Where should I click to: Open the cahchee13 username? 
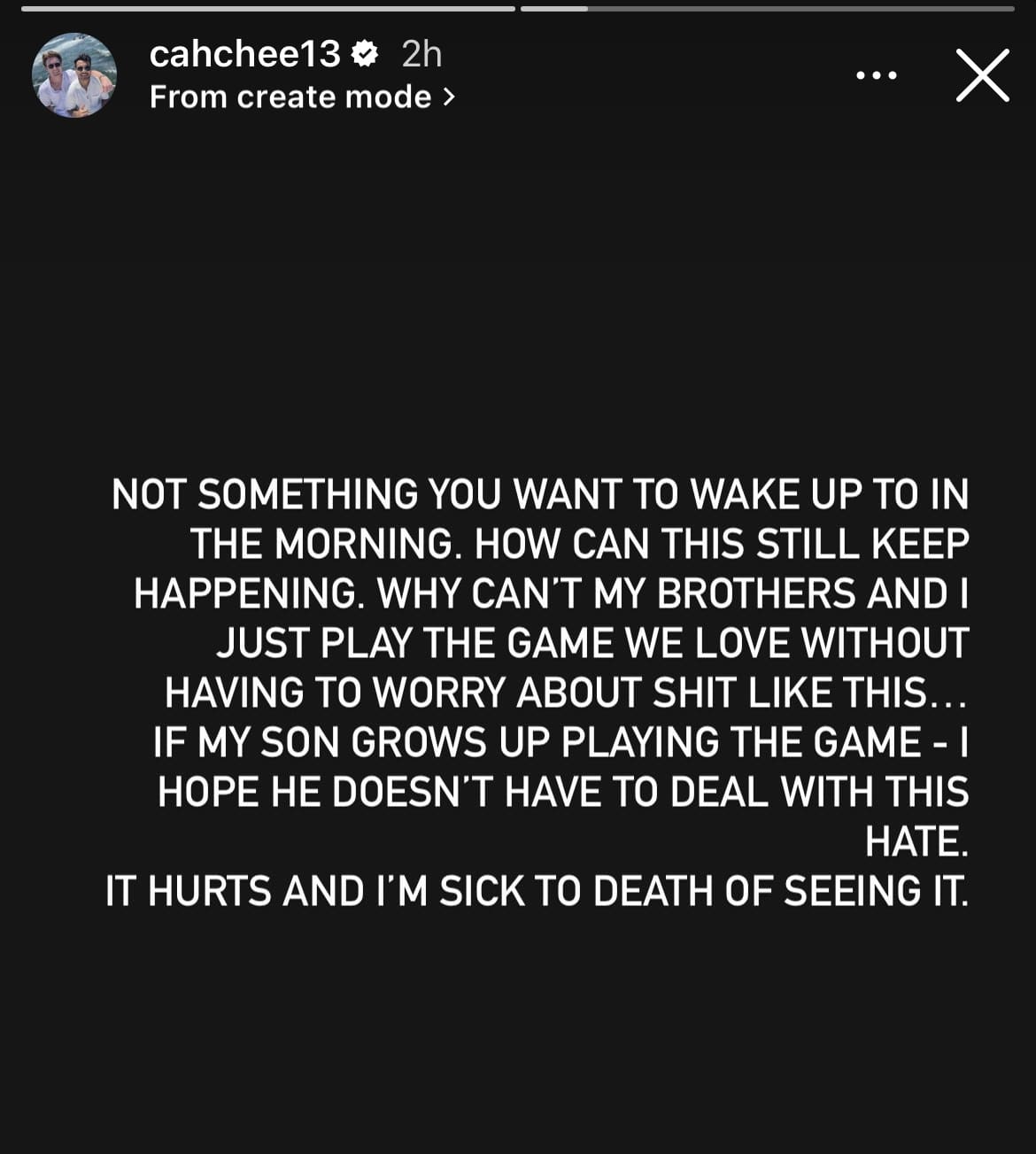click(x=245, y=54)
